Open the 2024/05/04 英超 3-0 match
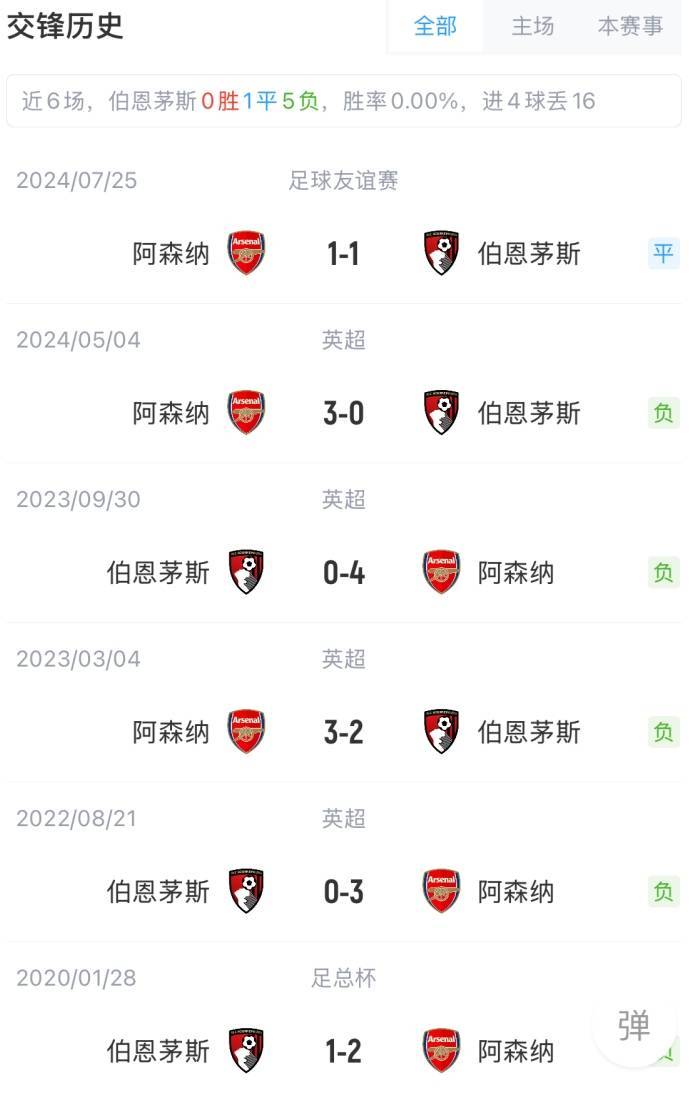Screen dimensions: 689x1096 coord(343,413)
